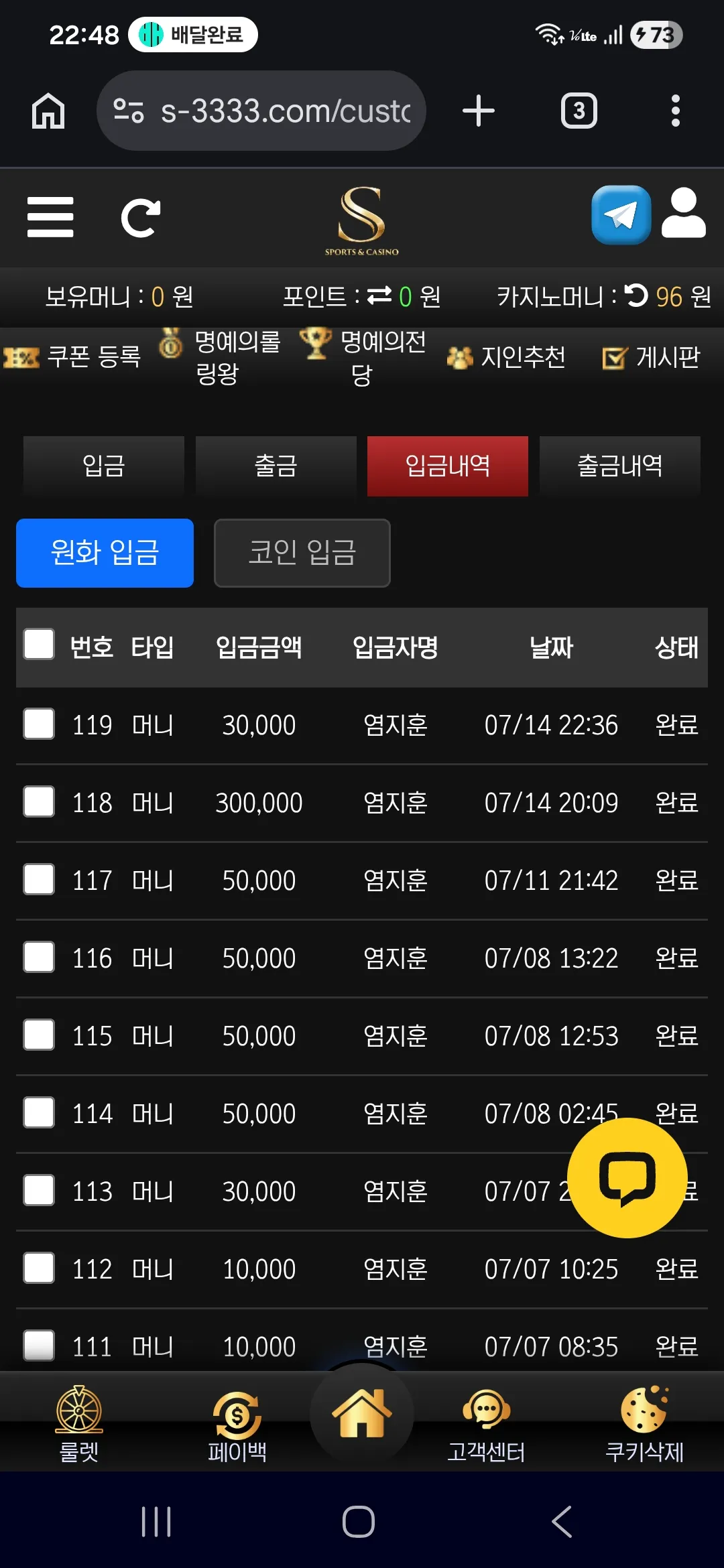Open 쿠폰 등록 menu
This screenshot has height=1568, width=724.
(x=72, y=357)
